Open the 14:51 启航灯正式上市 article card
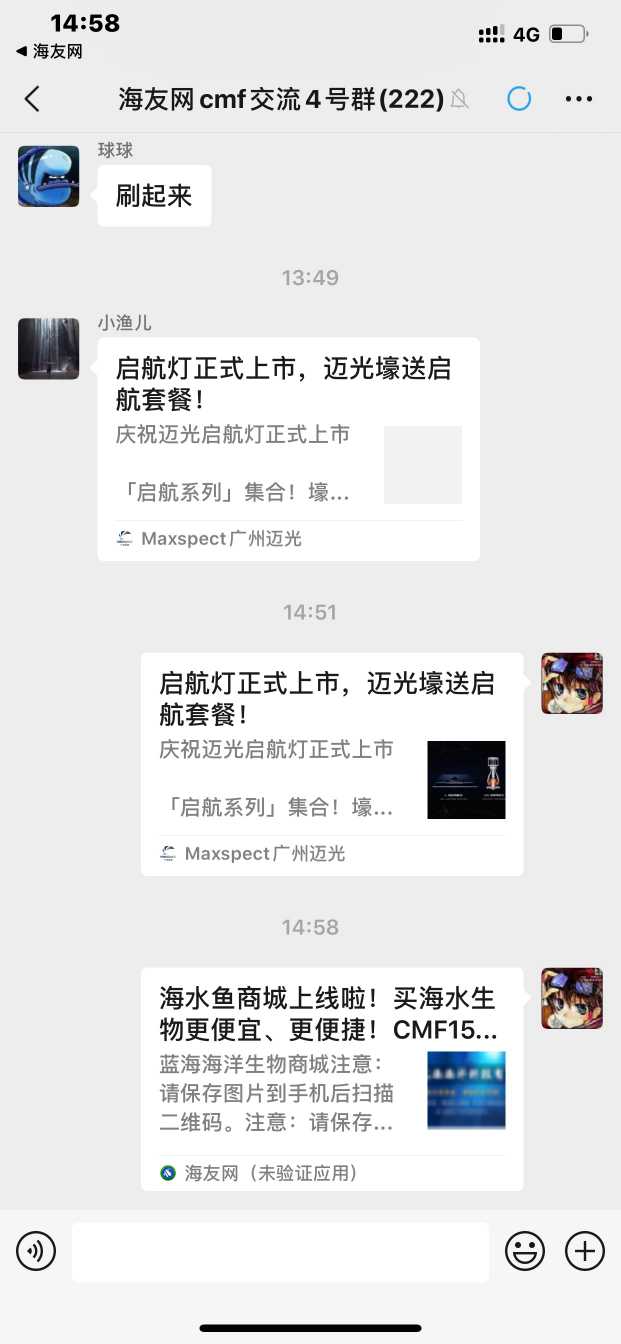The height and width of the screenshot is (1344, 621). (x=331, y=763)
